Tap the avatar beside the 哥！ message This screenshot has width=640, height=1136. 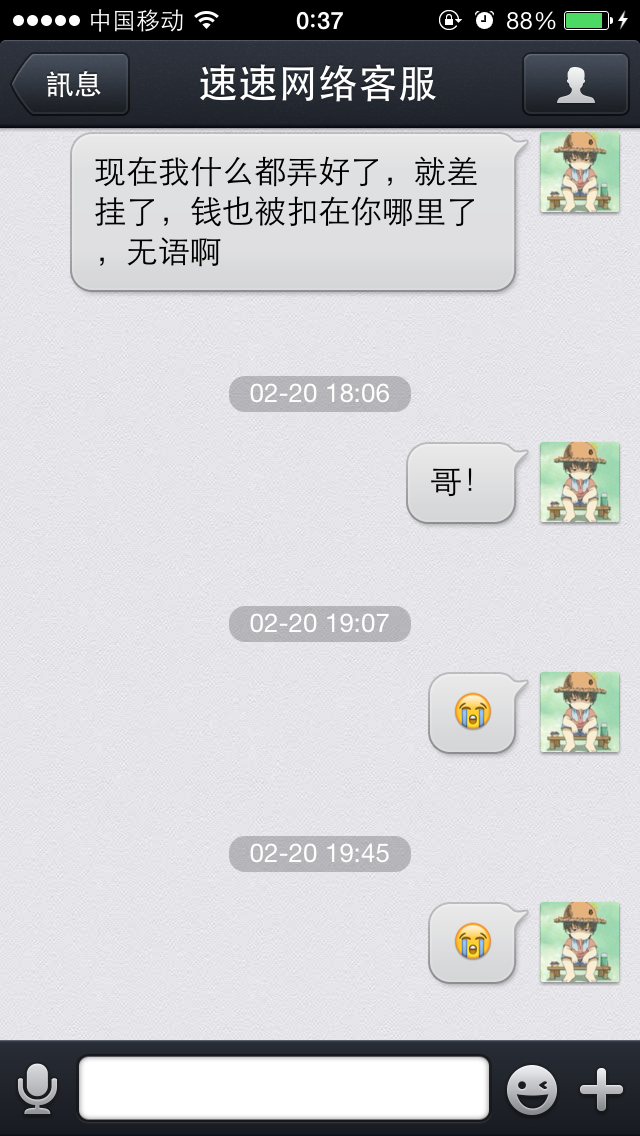tap(580, 483)
